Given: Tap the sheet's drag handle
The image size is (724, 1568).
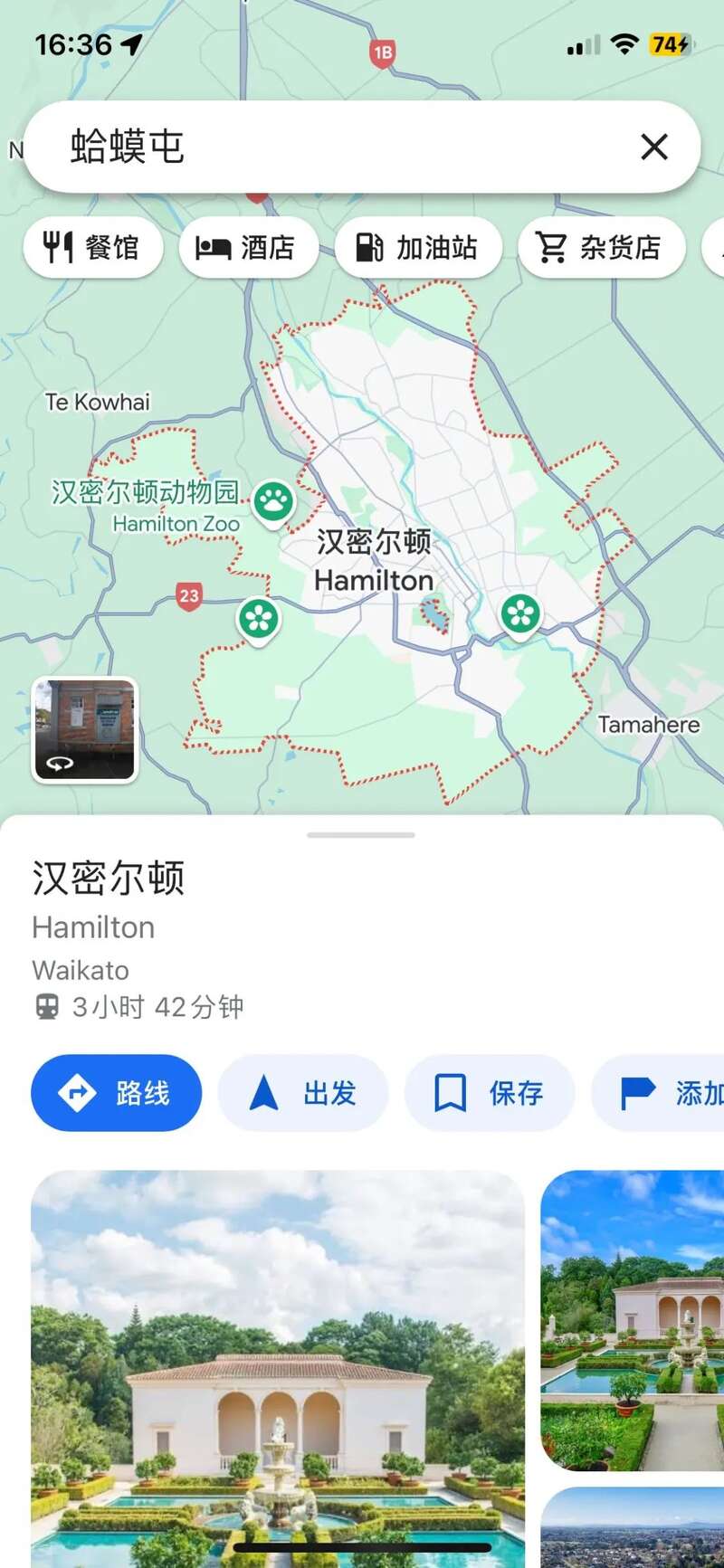Looking at the screenshot, I should (361, 835).
